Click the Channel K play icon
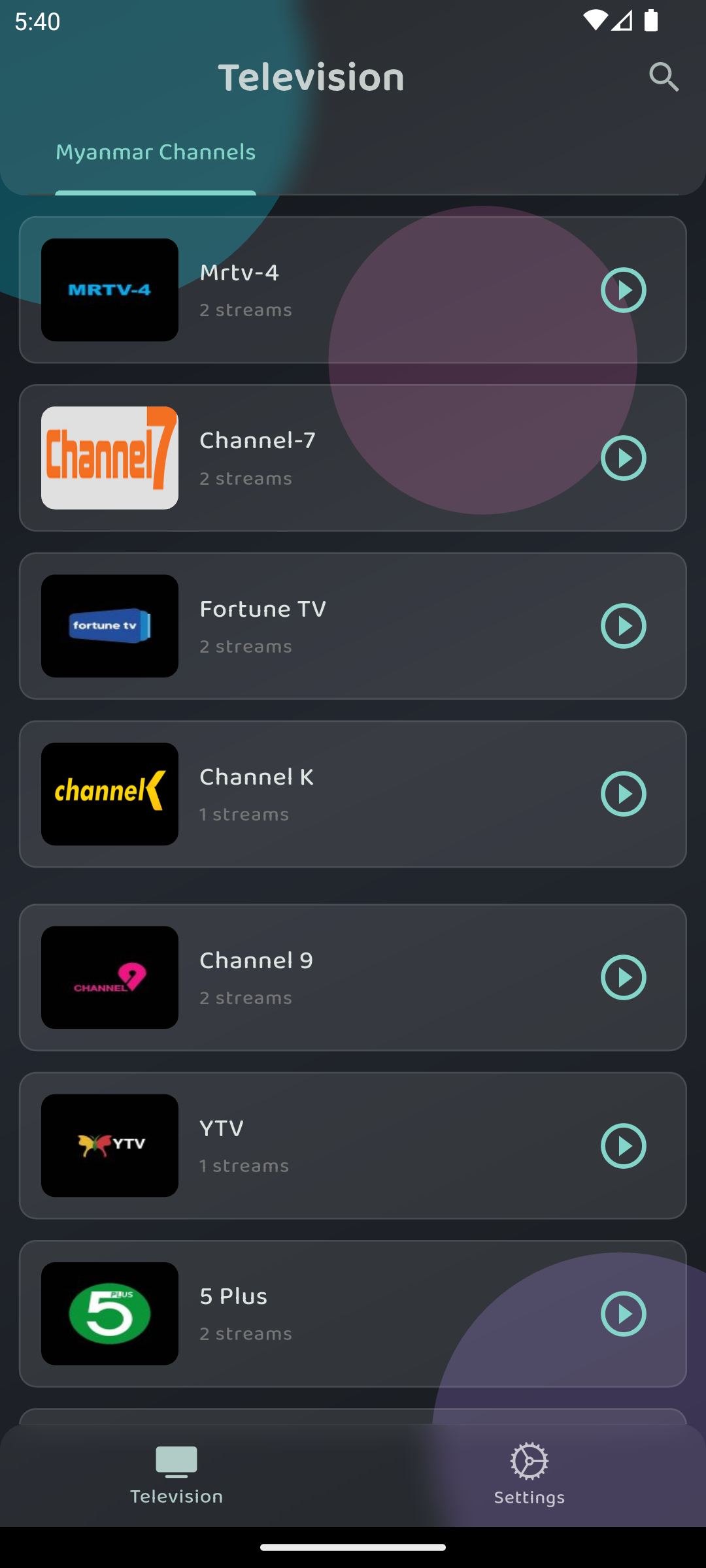706x1568 pixels. [624, 794]
